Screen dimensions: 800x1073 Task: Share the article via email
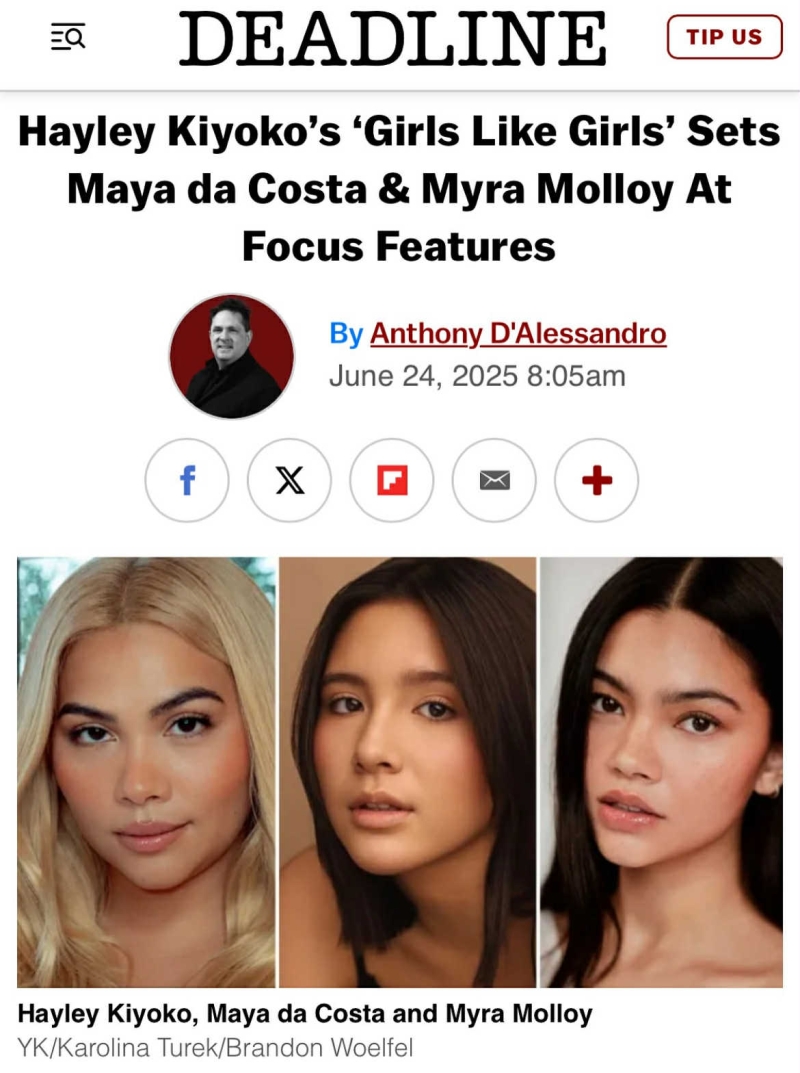pyautogui.click(x=494, y=481)
